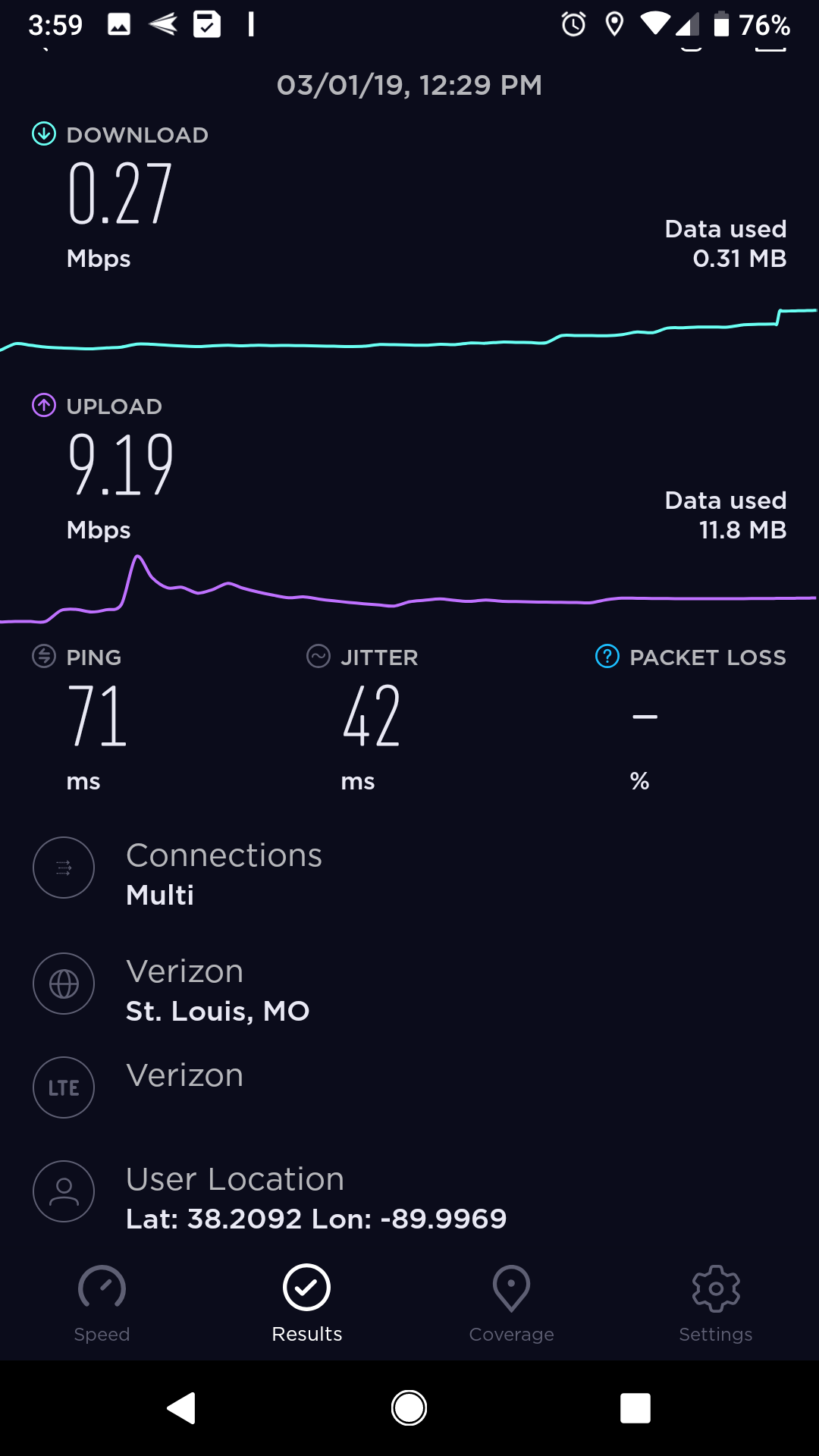Switch to the Coverage tab

pos(511,1301)
